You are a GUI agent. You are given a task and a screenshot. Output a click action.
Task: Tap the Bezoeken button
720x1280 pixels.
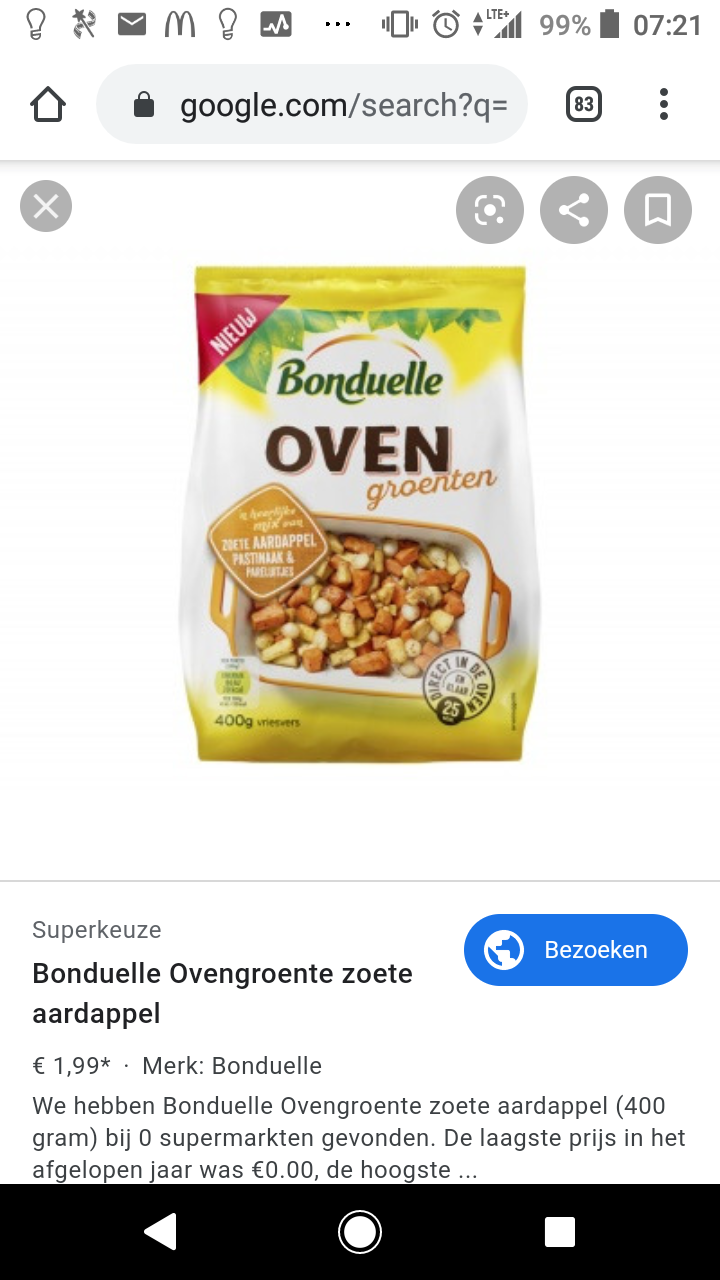click(576, 950)
